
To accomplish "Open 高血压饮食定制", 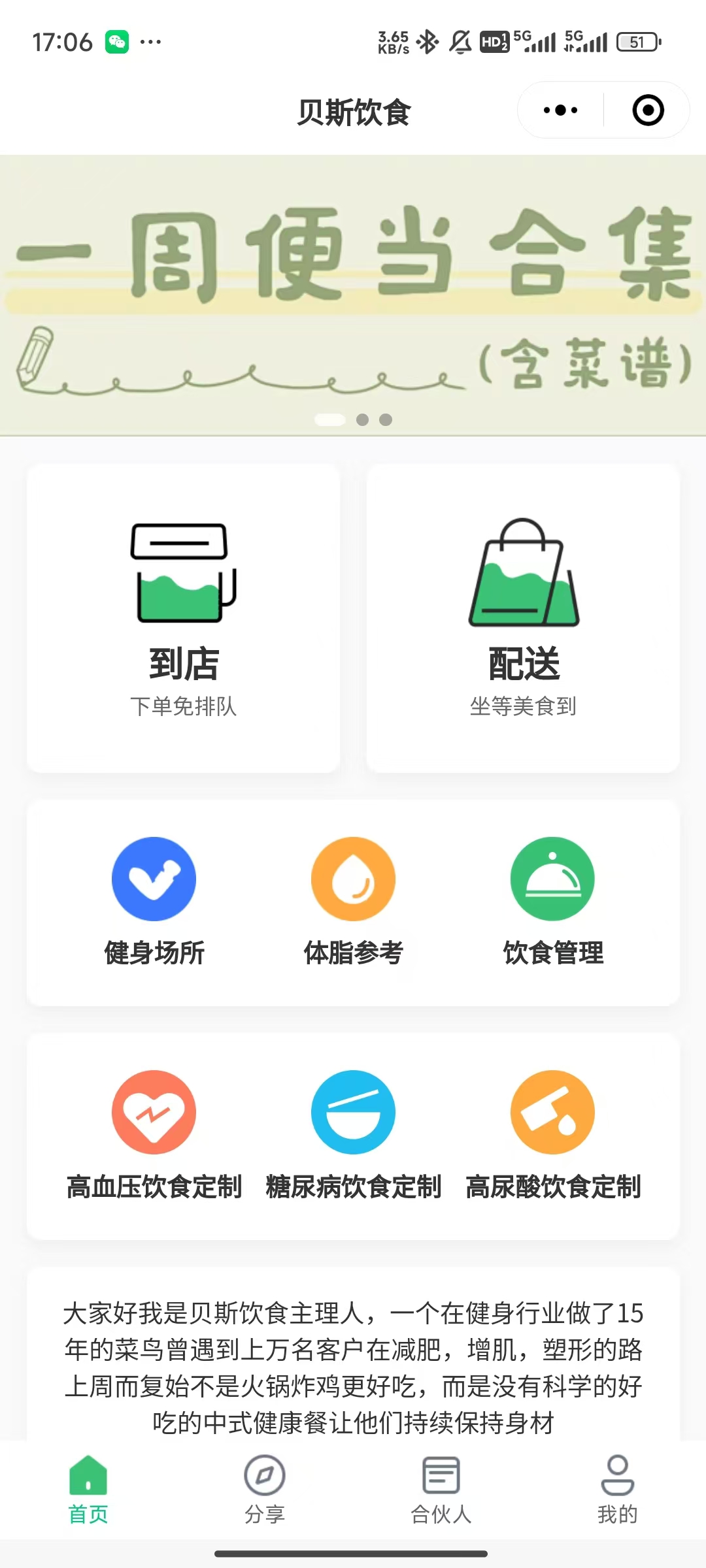I will point(154,1135).
